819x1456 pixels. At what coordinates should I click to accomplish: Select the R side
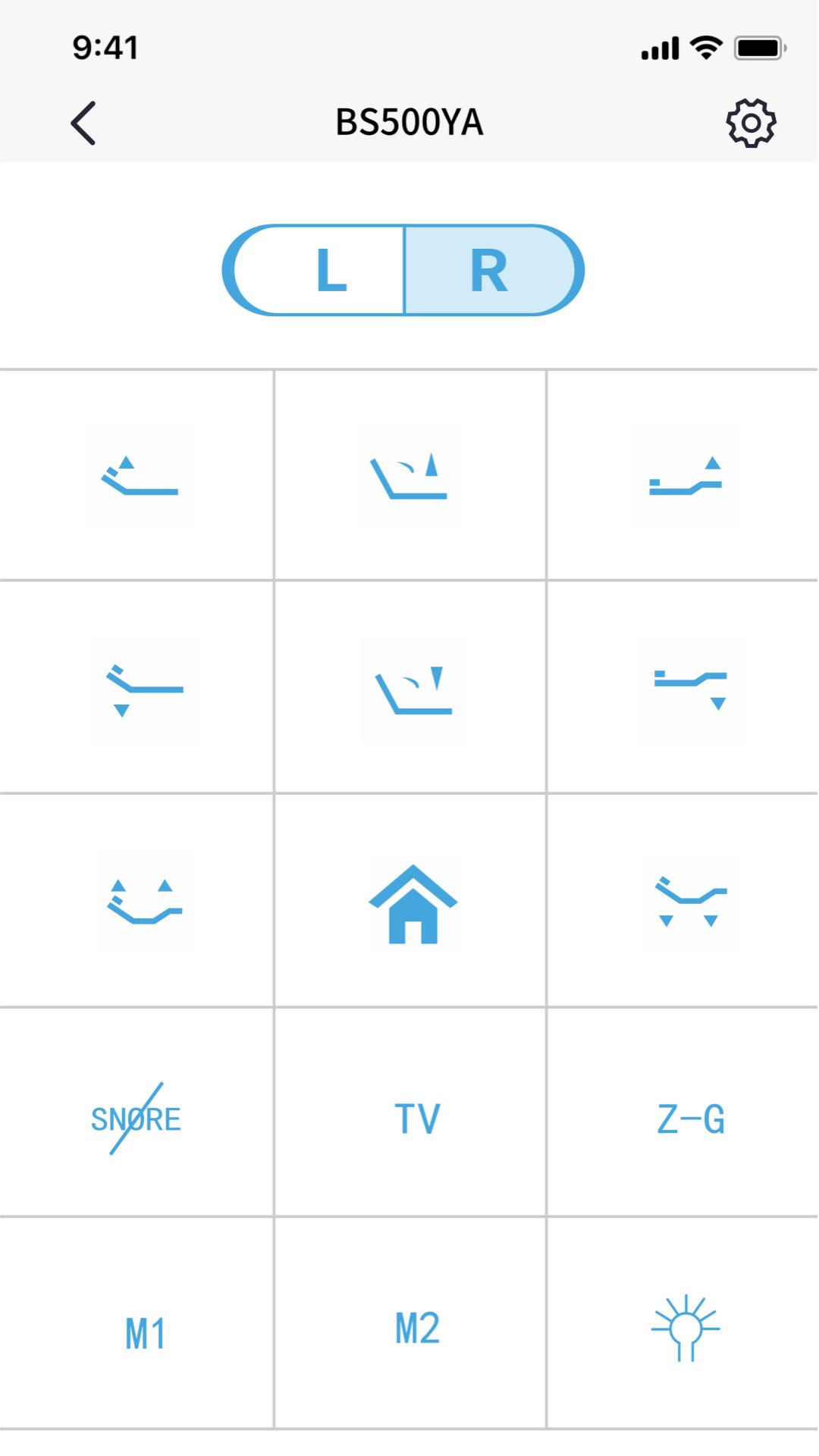pyautogui.click(x=490, y=271)
